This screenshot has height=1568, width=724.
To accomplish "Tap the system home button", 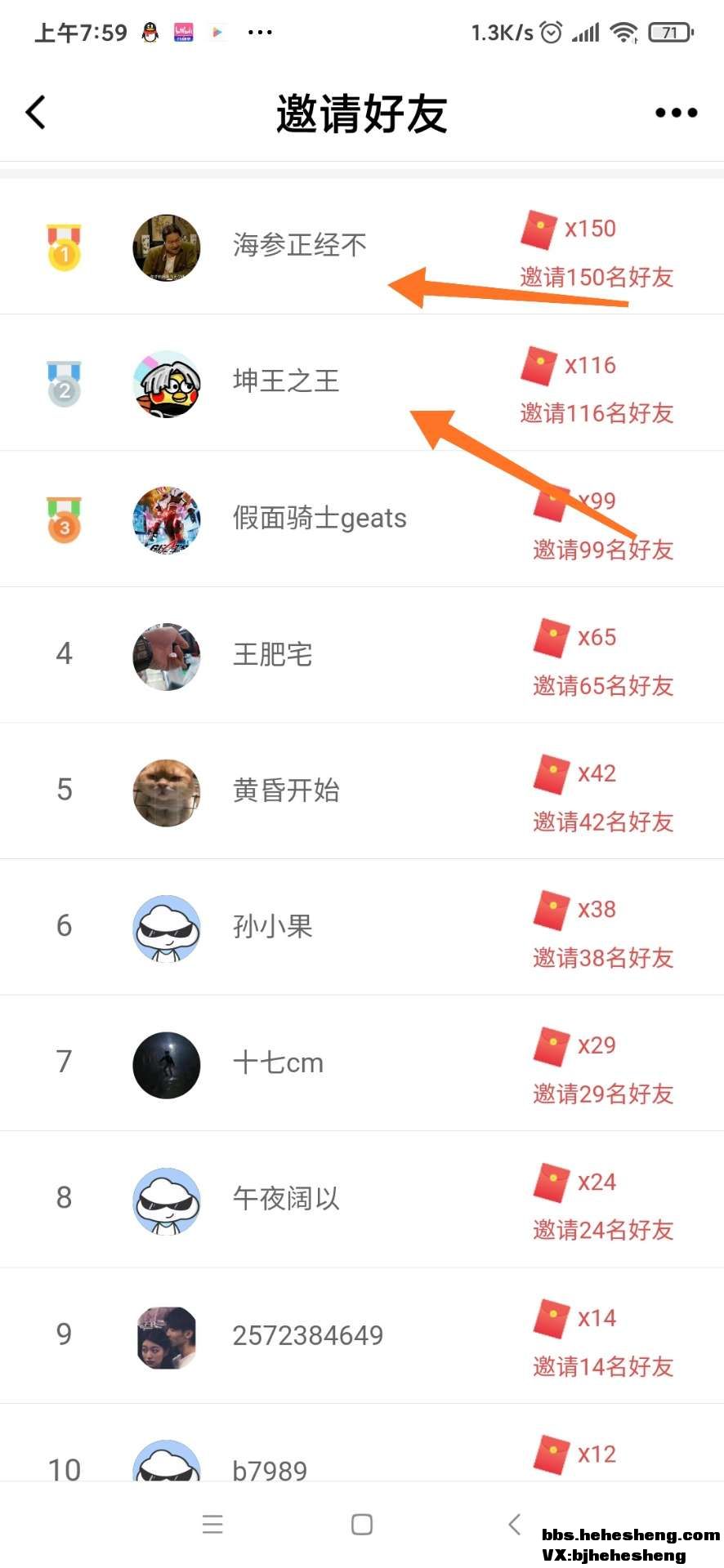I will [x=362, y=1524].
